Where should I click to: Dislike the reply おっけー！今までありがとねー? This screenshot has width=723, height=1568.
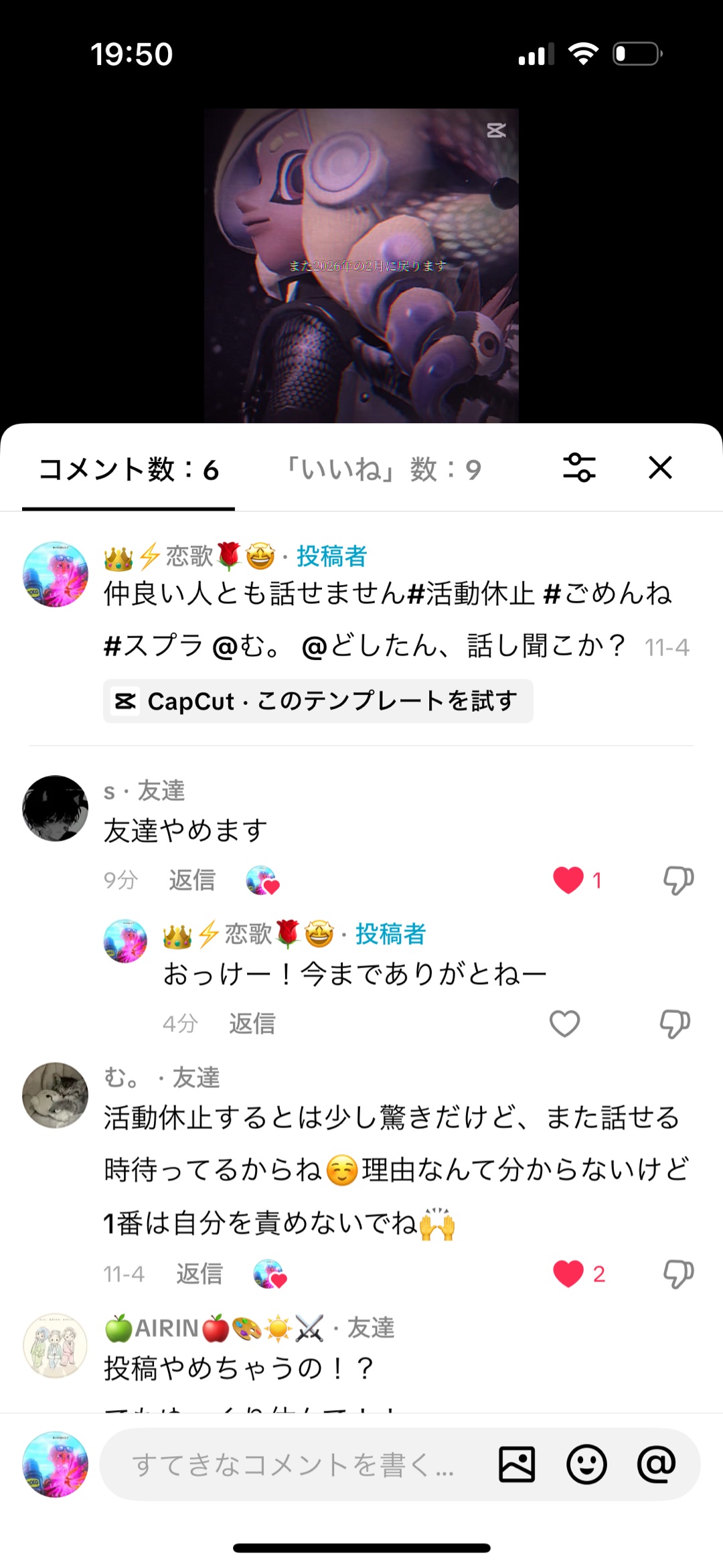675,1024
